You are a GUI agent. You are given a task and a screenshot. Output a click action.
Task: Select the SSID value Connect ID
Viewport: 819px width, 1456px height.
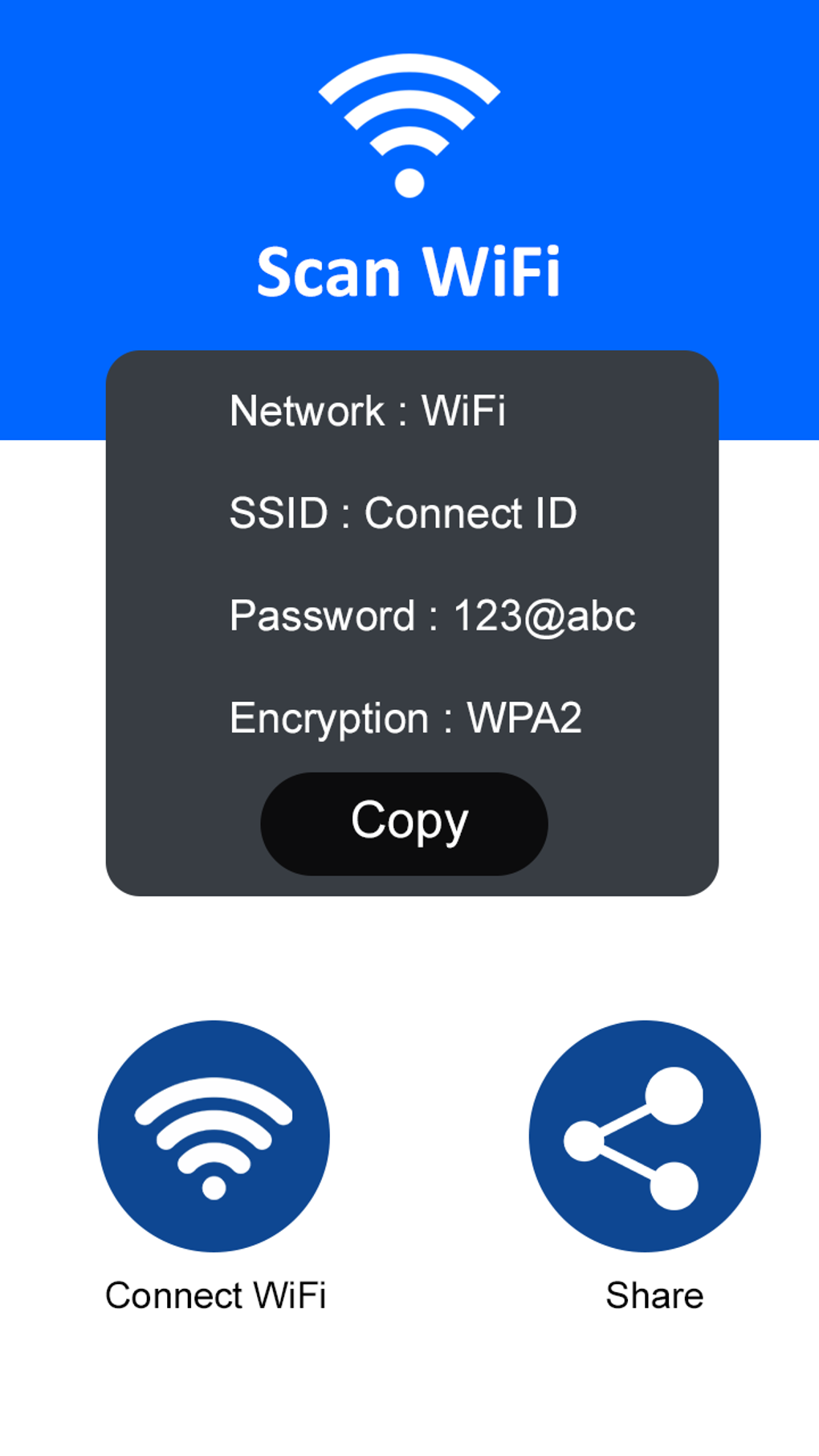pyautogui.click(x=470, y=512)
